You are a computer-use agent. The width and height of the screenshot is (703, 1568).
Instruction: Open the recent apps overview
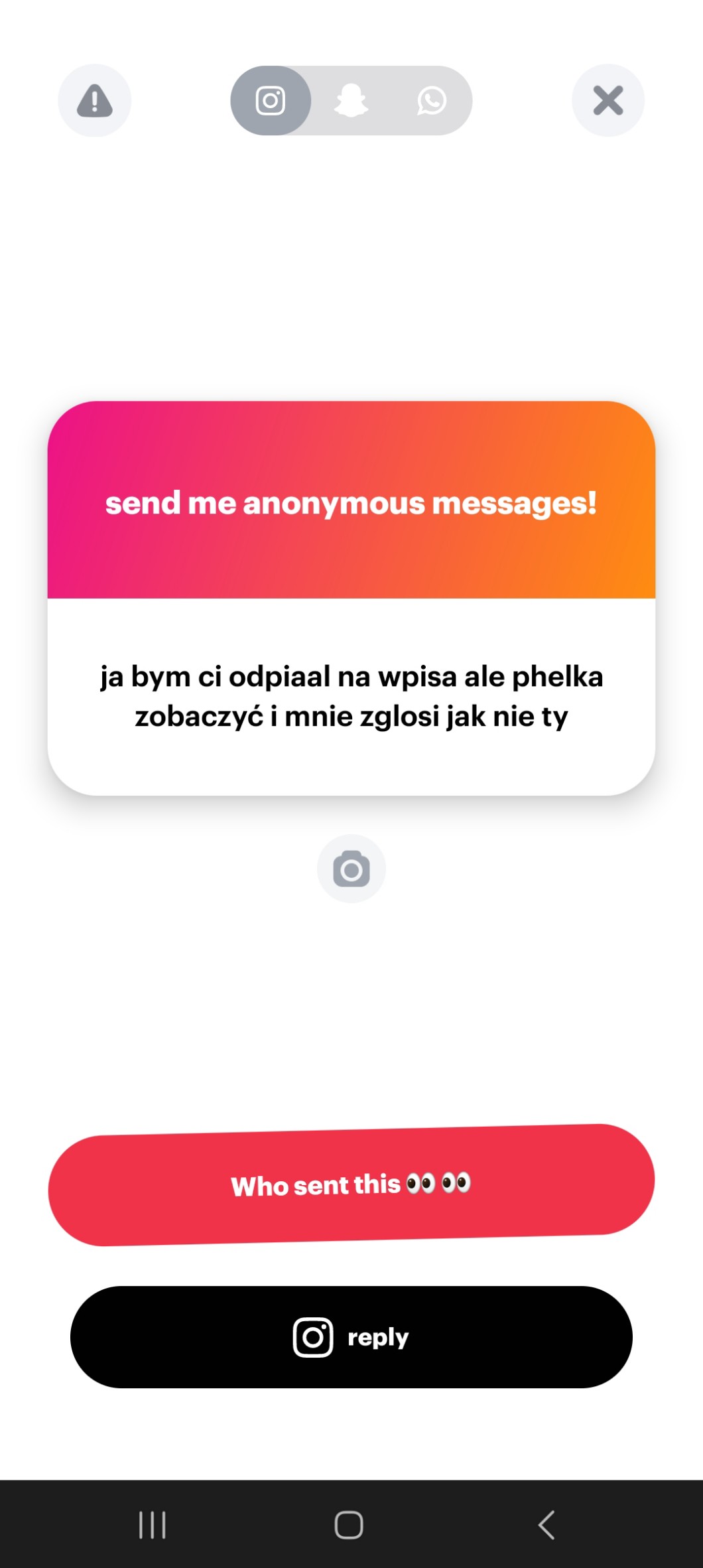tap(153, 1525)
